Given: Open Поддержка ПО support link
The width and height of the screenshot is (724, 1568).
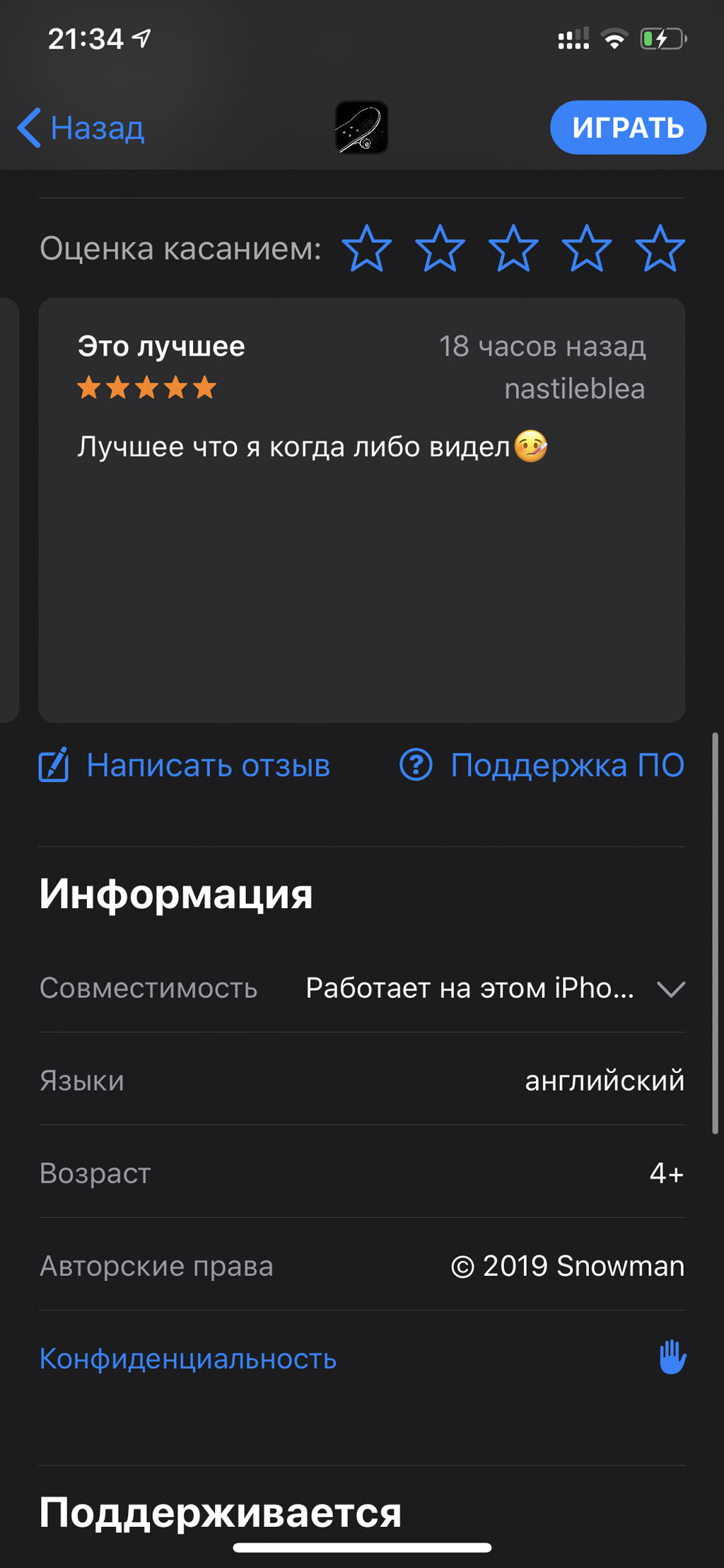Looking at the screenshot, I should coord(542,765).
